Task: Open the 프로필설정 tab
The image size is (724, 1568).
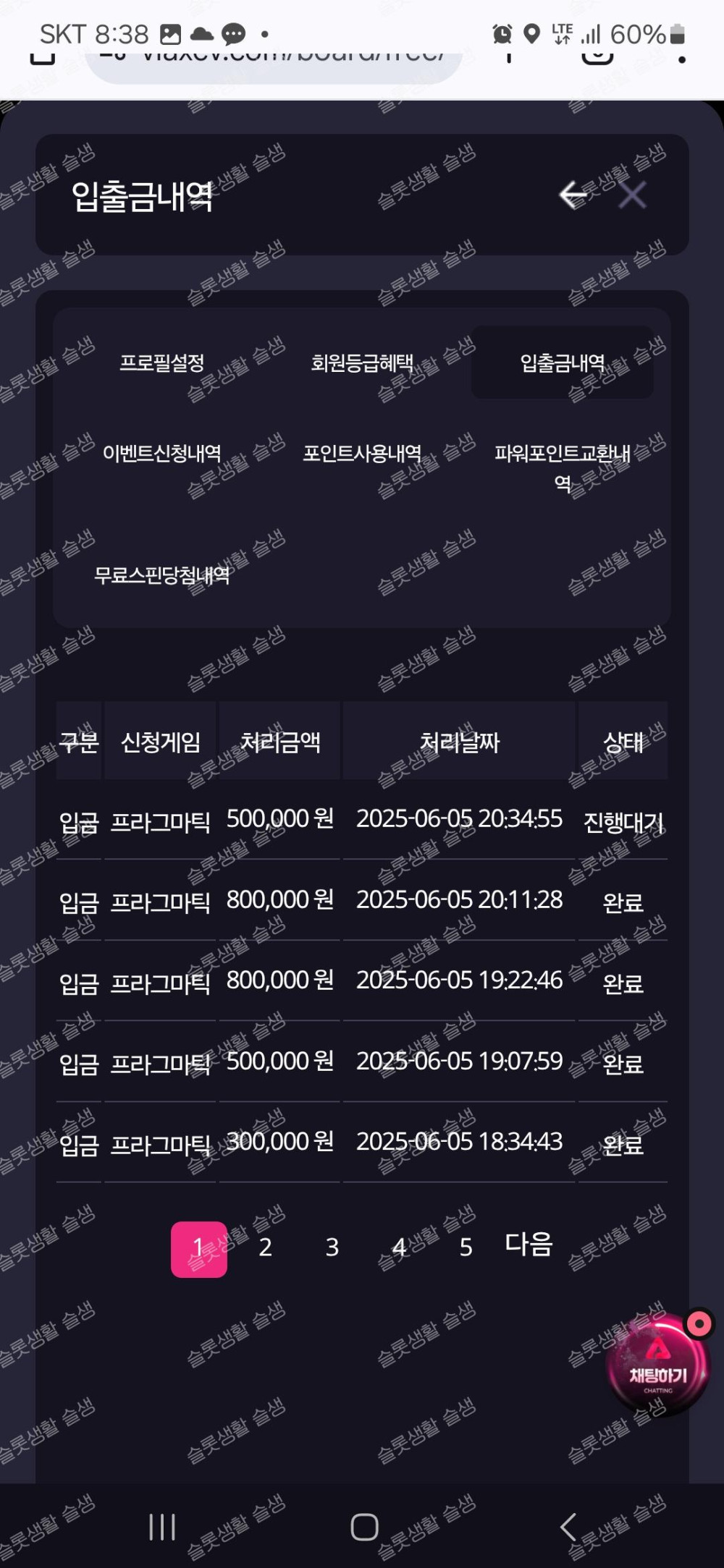Action: [x=161, y=363]
